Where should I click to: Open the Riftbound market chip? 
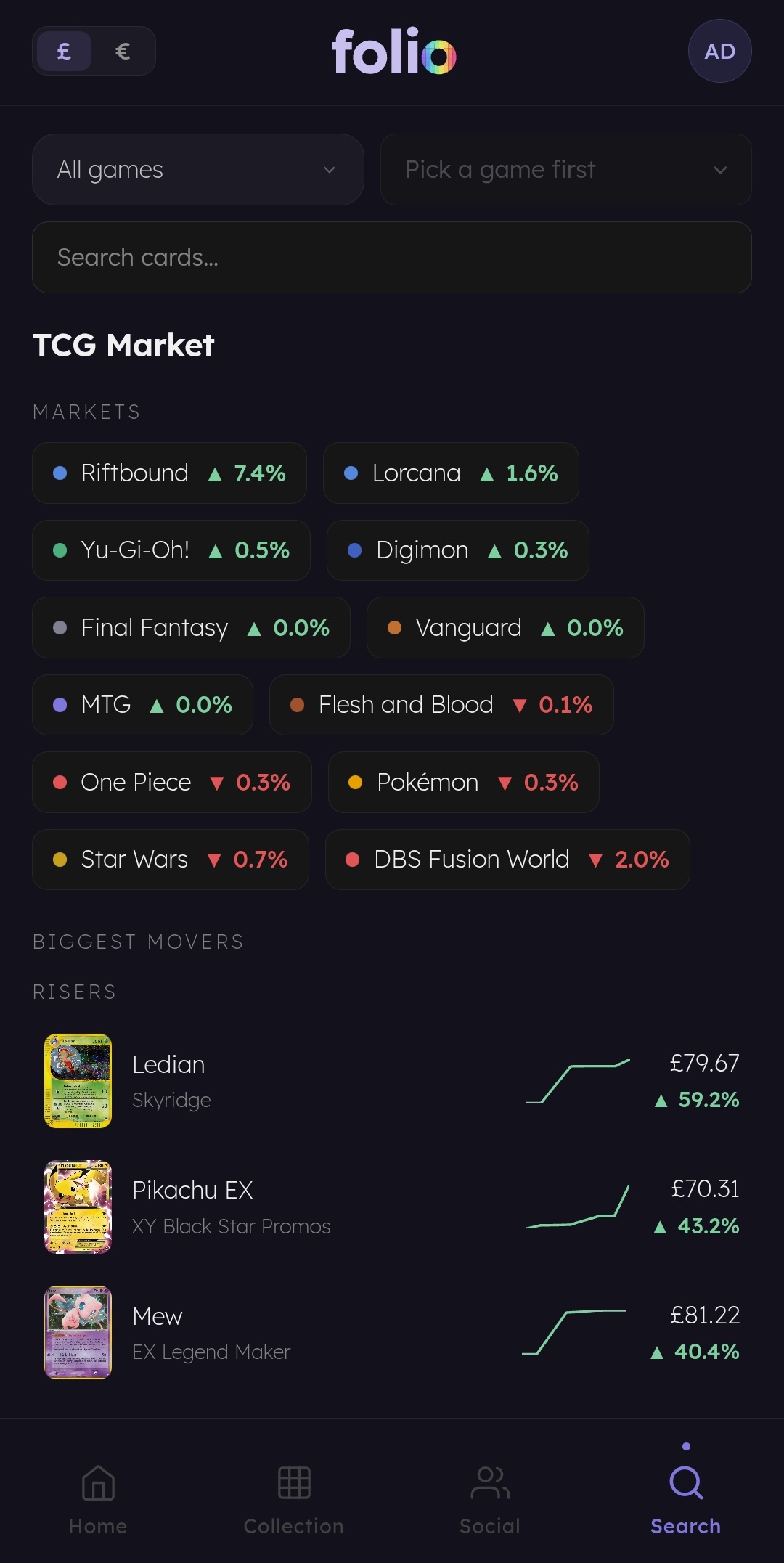click(169, 473)
